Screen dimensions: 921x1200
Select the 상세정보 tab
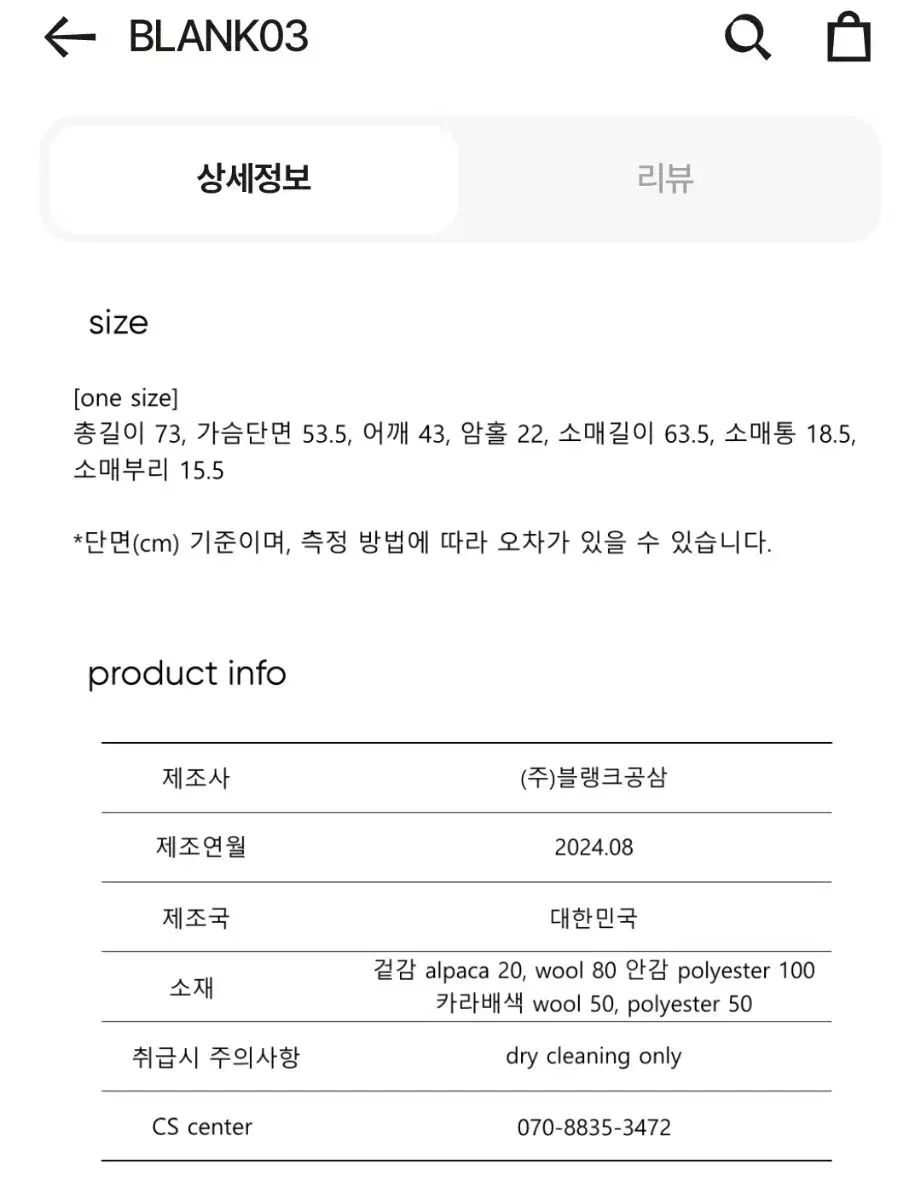coord(254,180)
